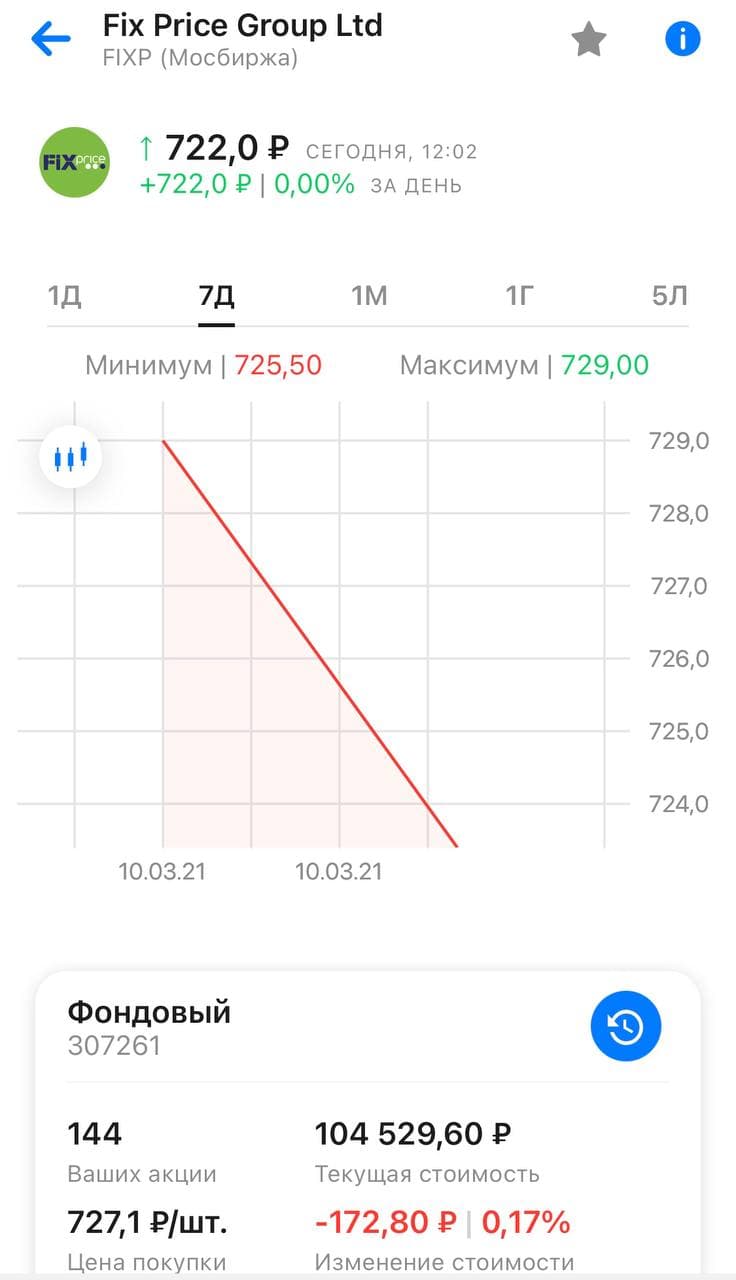Open the stock info icon
736x1280 pixels.
pyautogui.click(x=683, y=39)
